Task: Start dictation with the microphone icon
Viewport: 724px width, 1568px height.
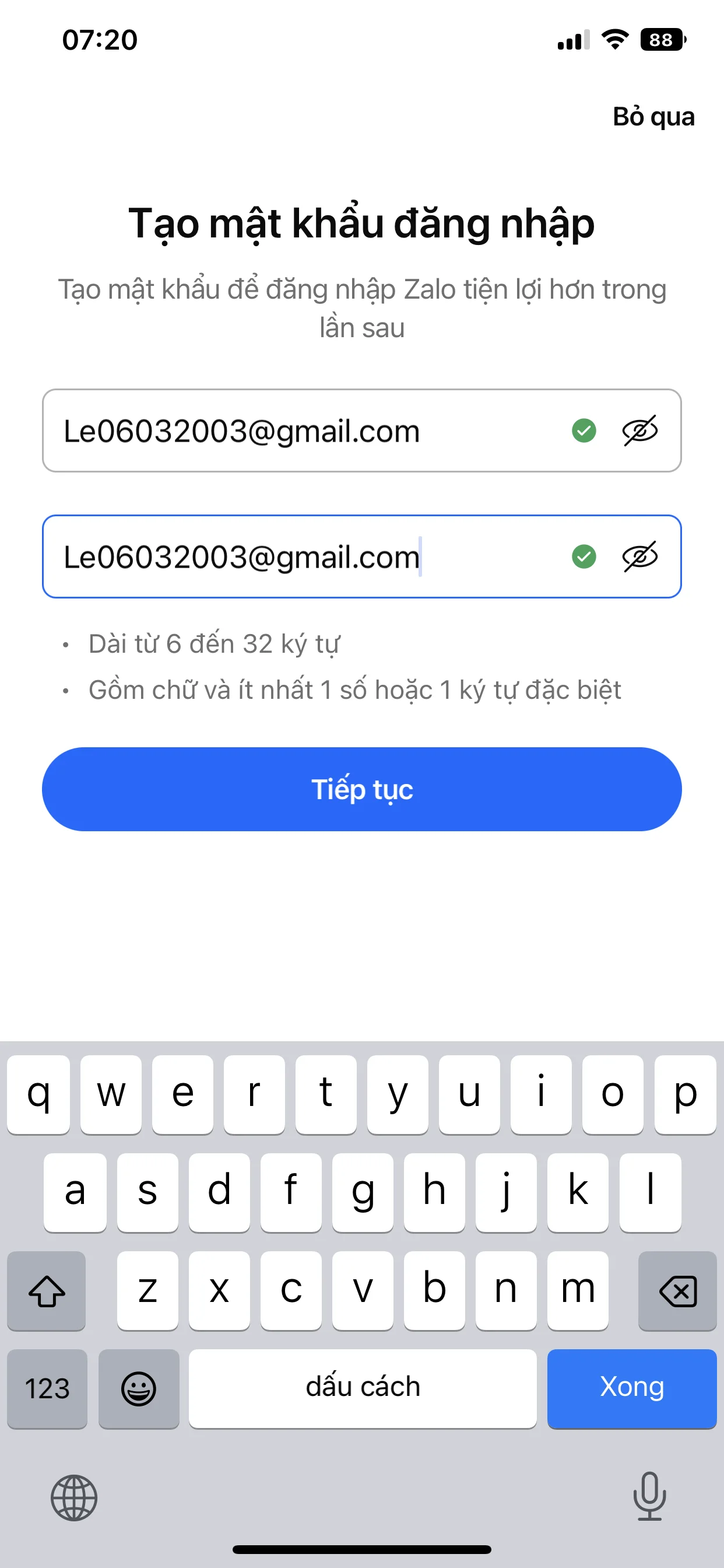Action: click(649, 1496)
